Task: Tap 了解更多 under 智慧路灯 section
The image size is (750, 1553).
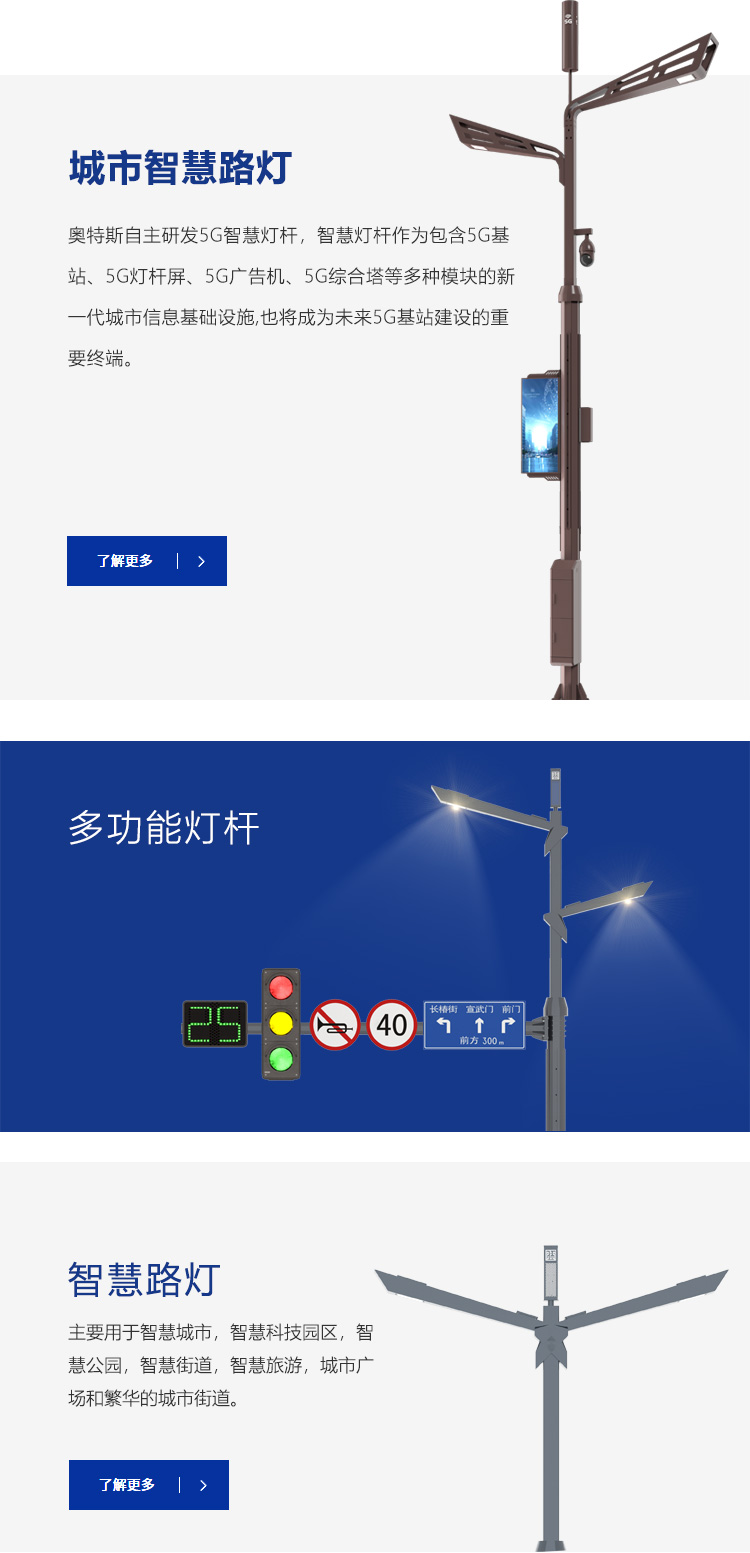Action: point(148,1485)
